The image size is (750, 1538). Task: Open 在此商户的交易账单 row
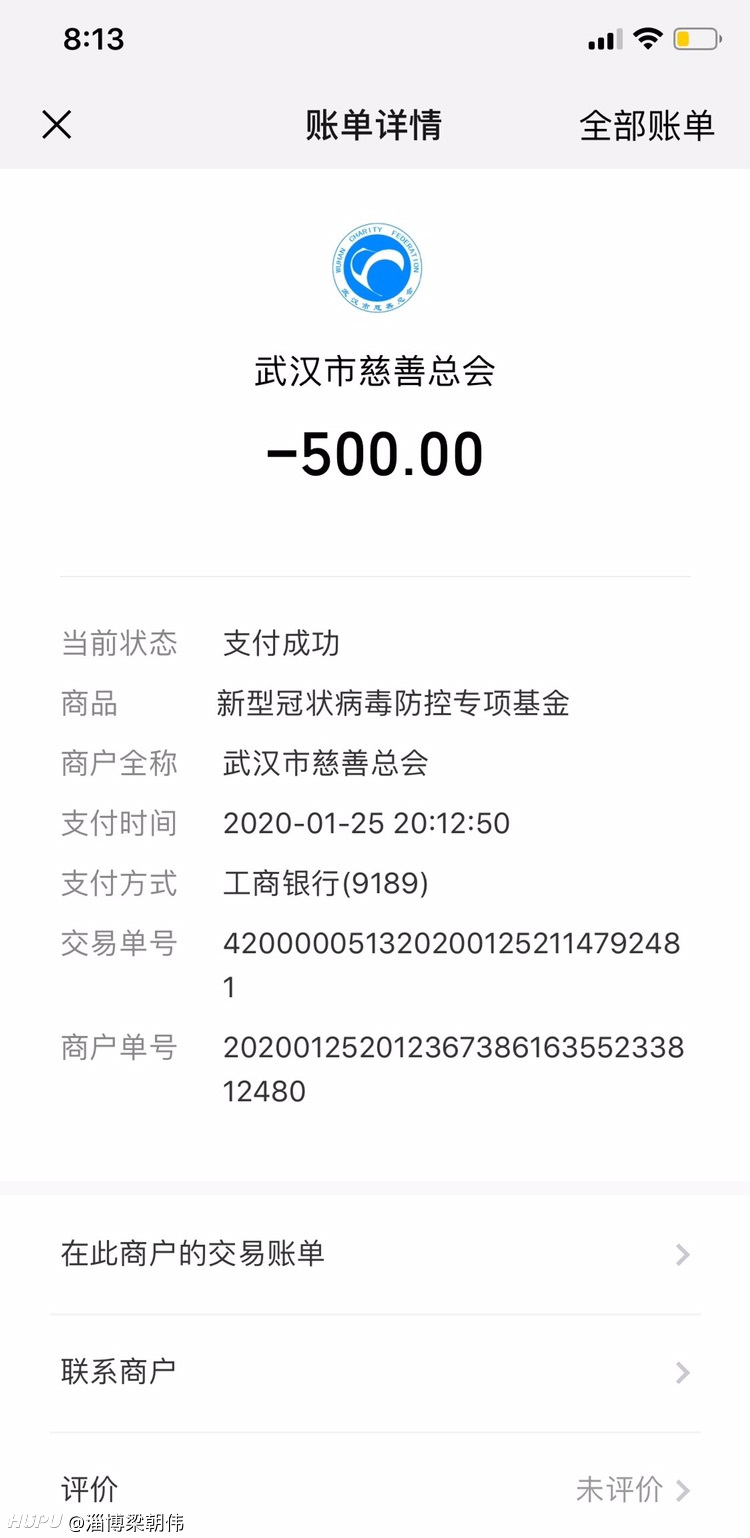coord(375,1254)
